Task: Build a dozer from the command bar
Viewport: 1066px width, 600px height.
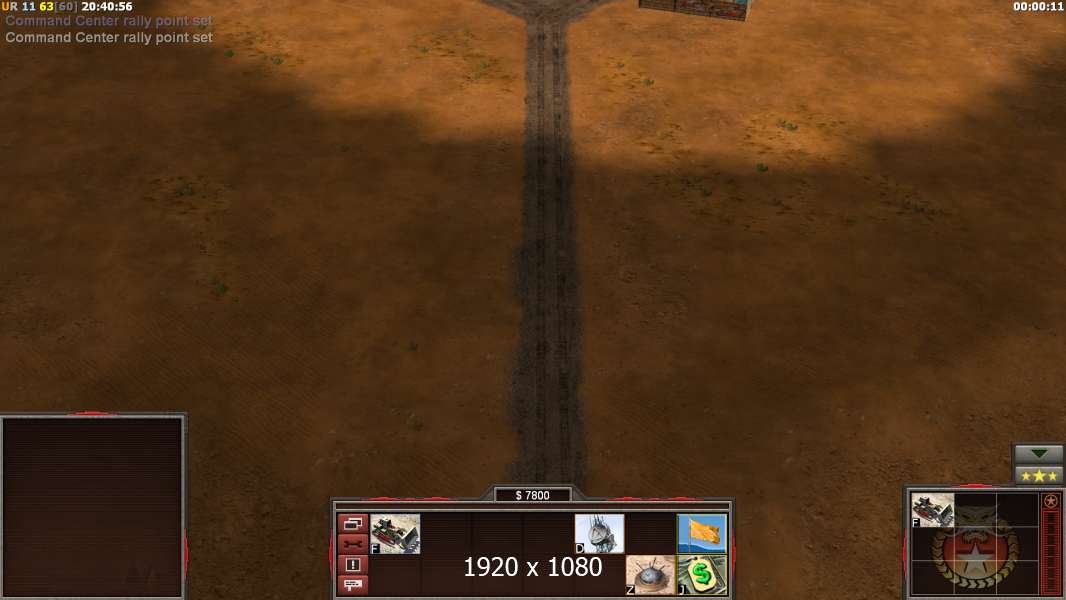Action: (395, 534)
